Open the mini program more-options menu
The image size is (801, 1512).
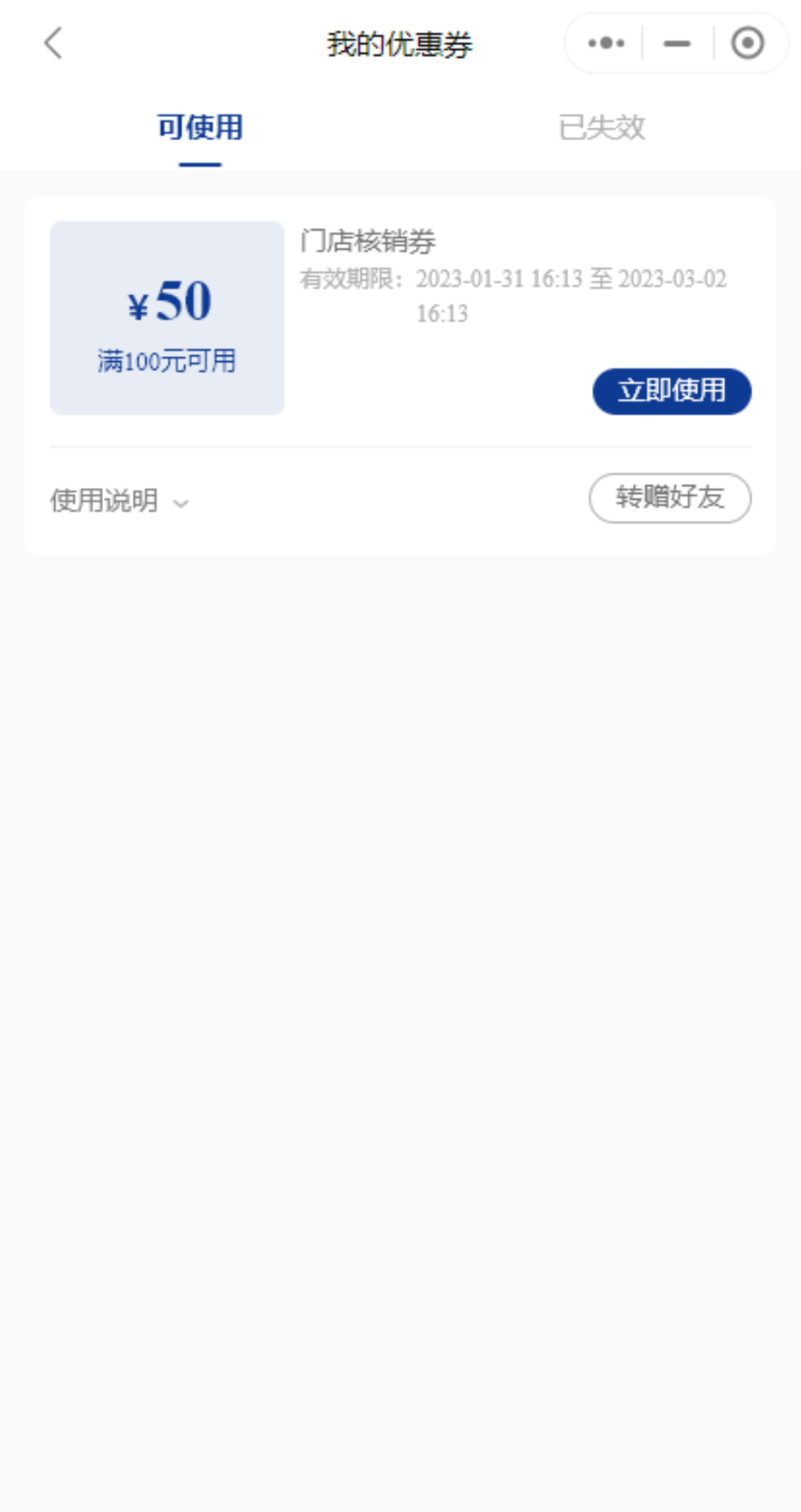tap(606, 43)
